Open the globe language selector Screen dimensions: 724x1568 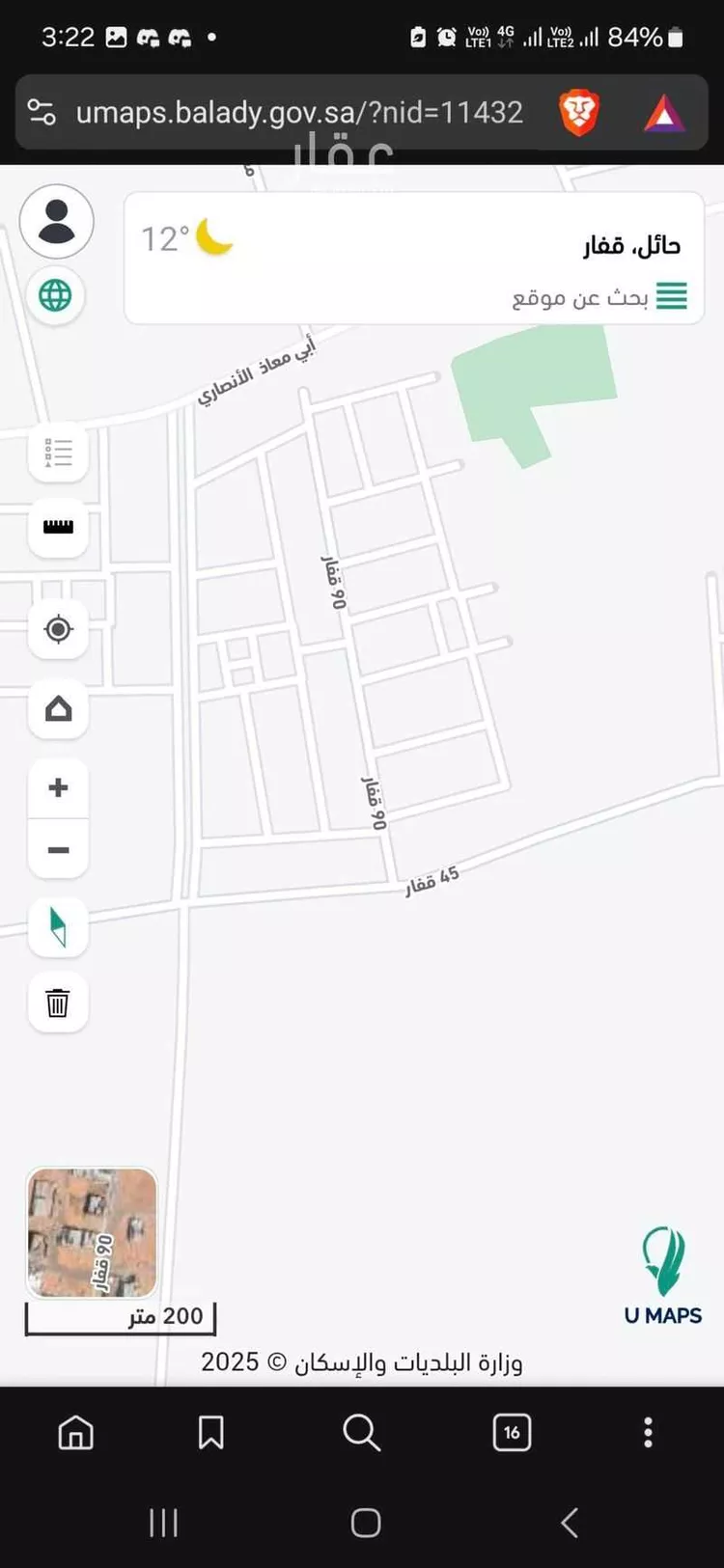tap(56, 295)
